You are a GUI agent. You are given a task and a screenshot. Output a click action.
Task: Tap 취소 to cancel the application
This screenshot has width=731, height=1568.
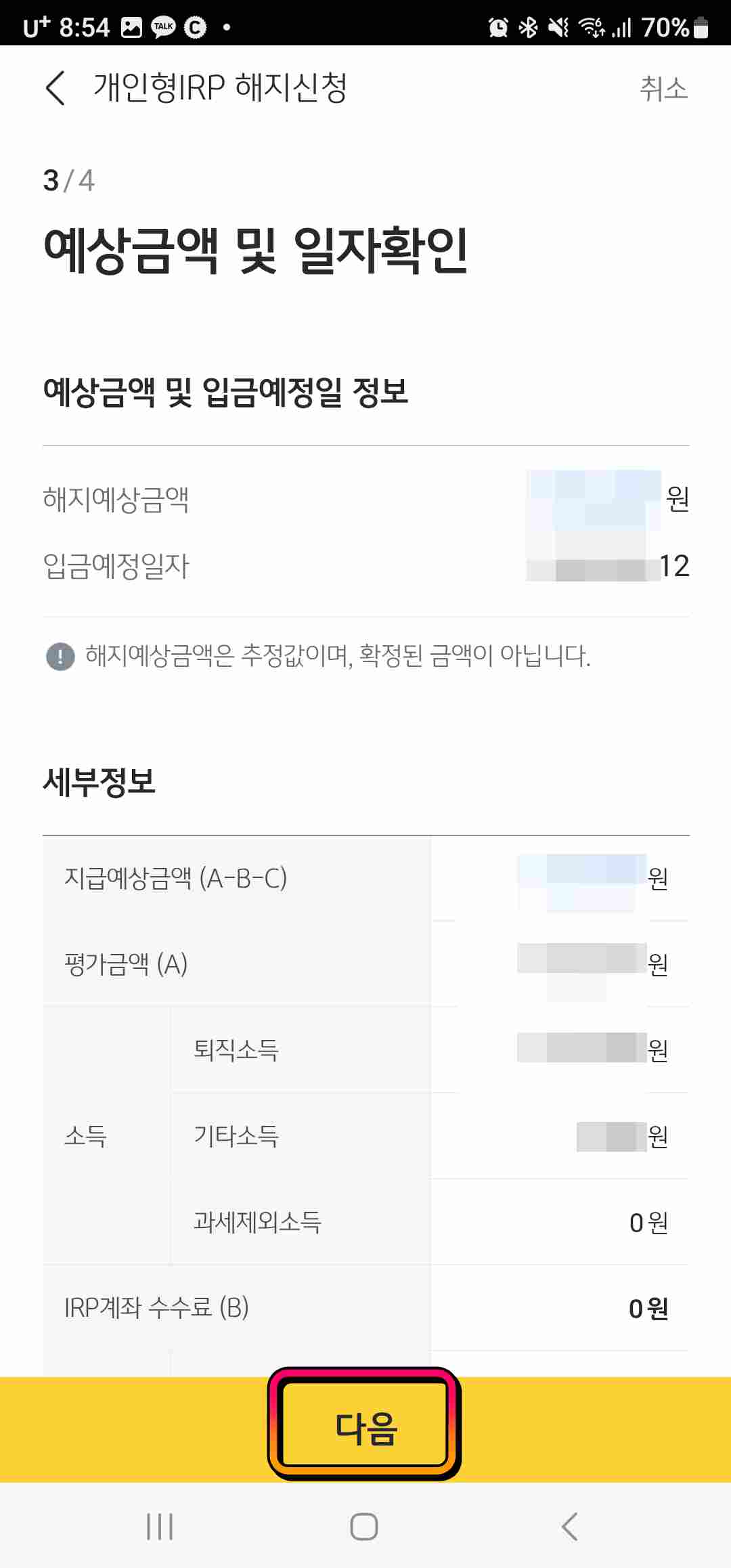663,89
